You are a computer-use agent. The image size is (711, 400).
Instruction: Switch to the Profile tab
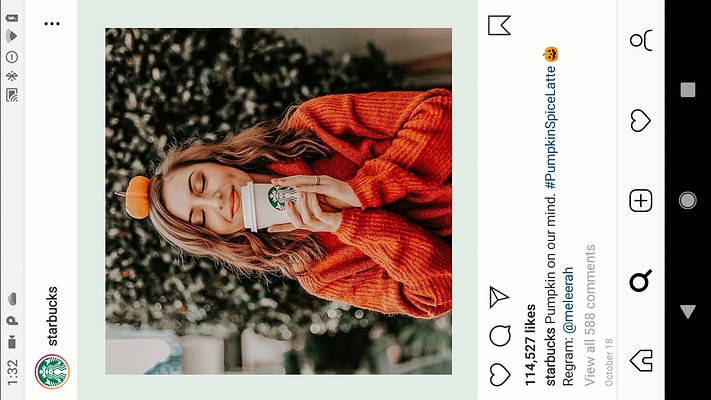(640, 41)
